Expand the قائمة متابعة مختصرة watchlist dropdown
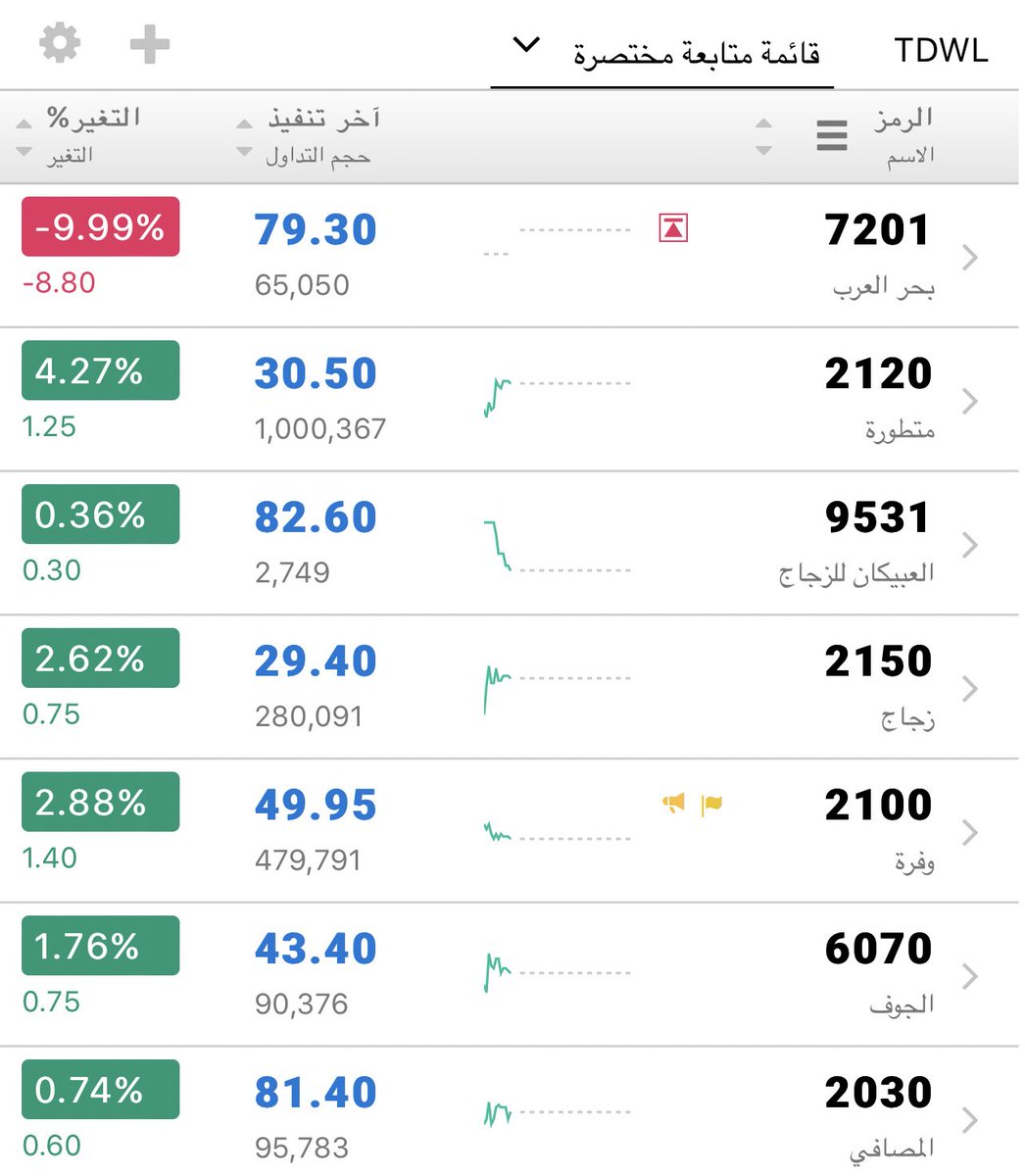This screenshot has height=1176, width=1025. point(661,49)
